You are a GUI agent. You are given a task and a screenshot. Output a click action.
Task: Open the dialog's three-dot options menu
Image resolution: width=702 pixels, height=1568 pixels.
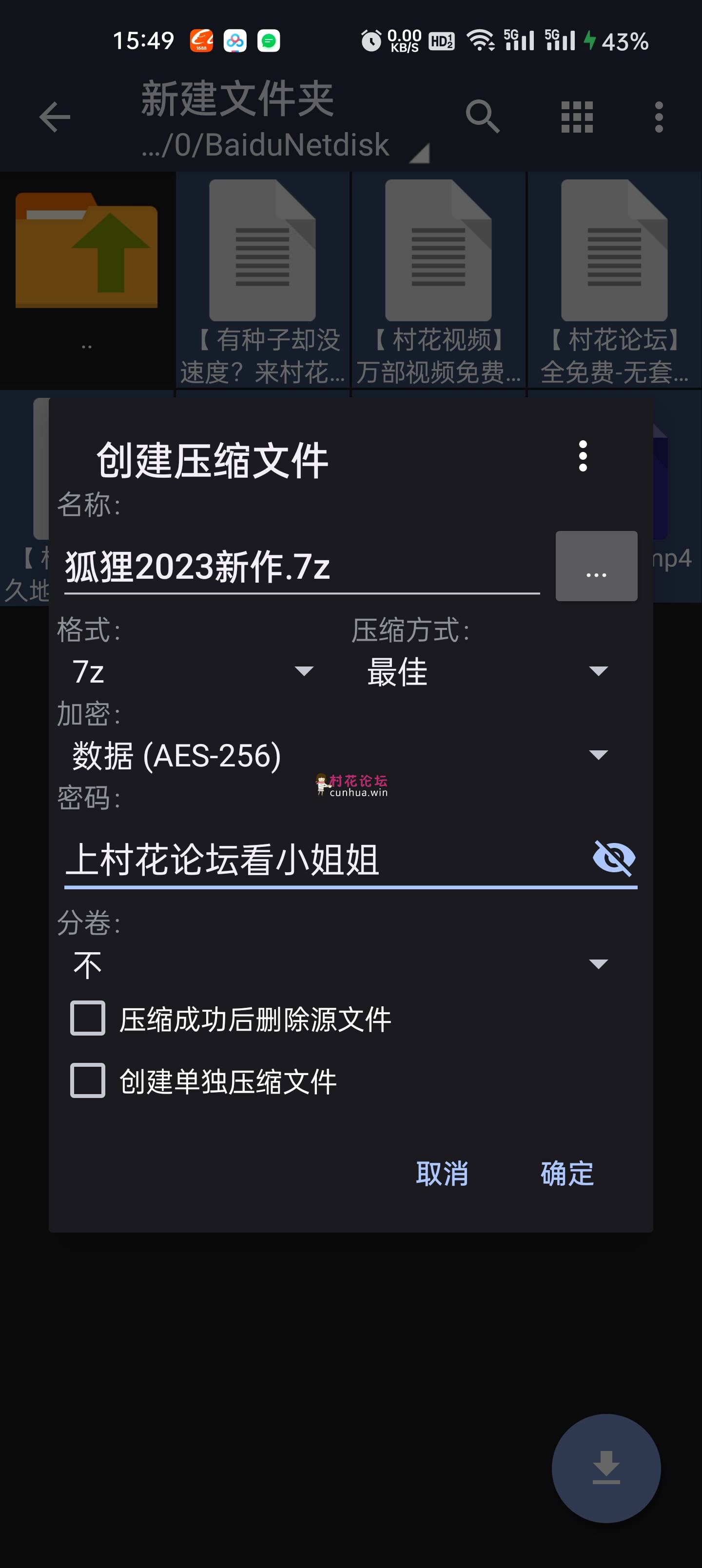(x=583, y=456)
